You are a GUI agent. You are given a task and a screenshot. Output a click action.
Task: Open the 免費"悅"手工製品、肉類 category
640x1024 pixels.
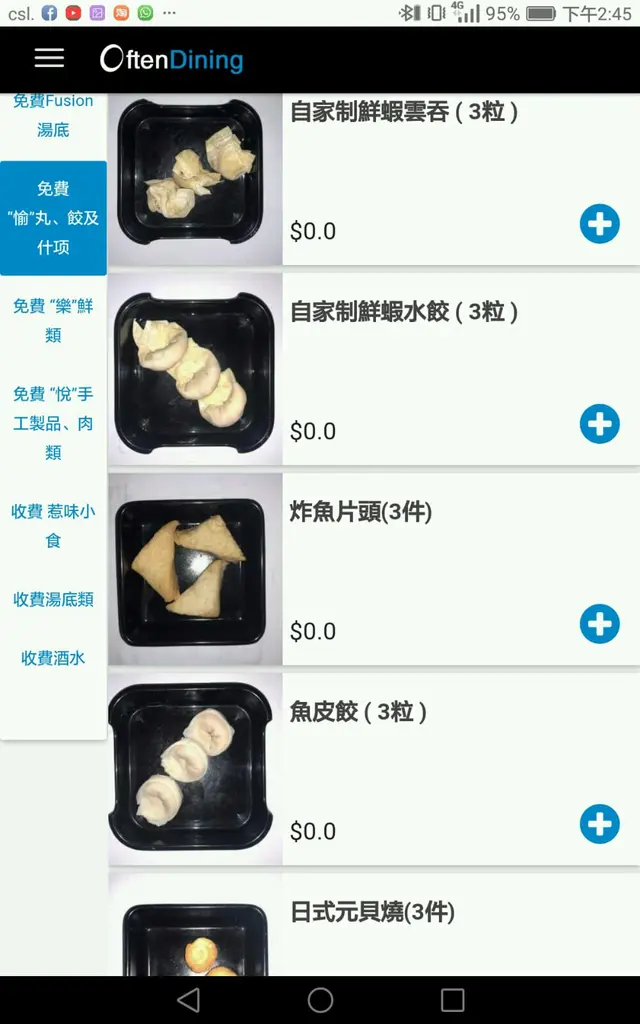(53, 423)
